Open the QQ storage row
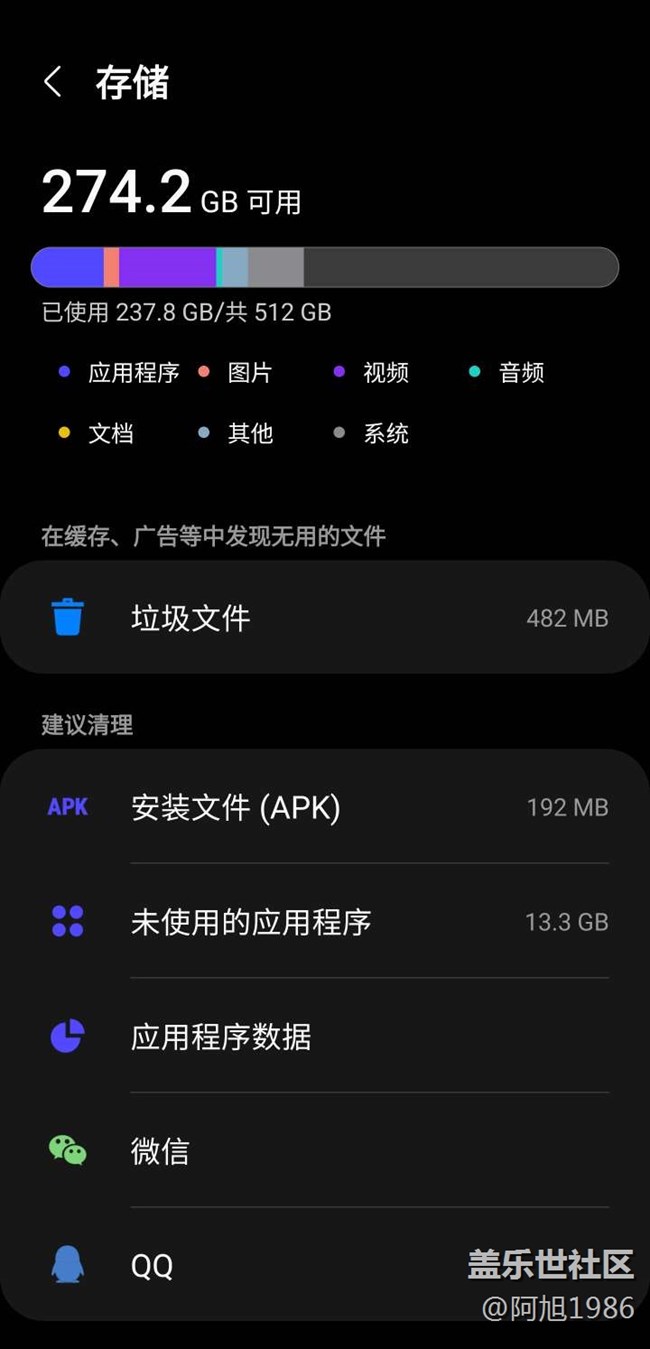This screenshot has width=650, height=1349. pyautogui.click(x=300, y=1266)
